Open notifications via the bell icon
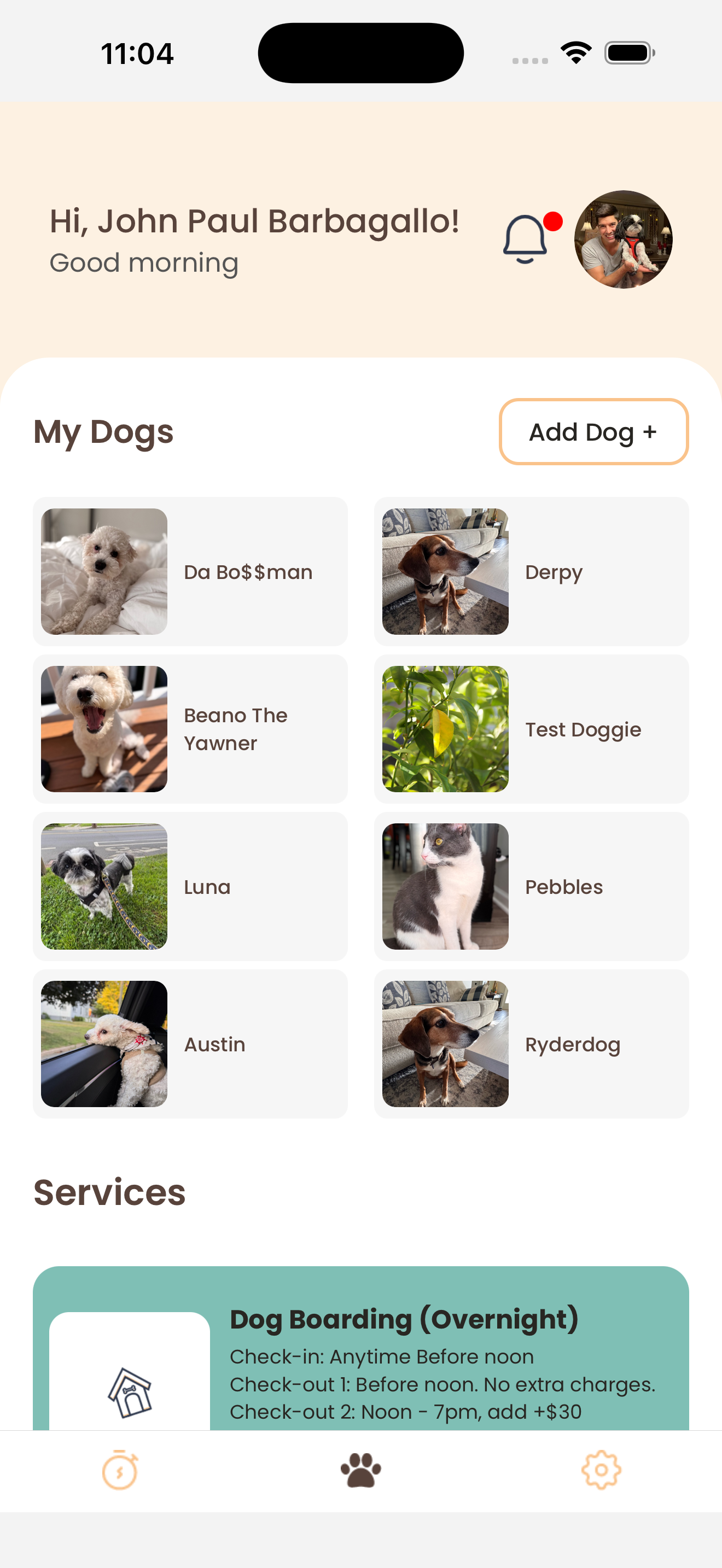 point(526,241)
